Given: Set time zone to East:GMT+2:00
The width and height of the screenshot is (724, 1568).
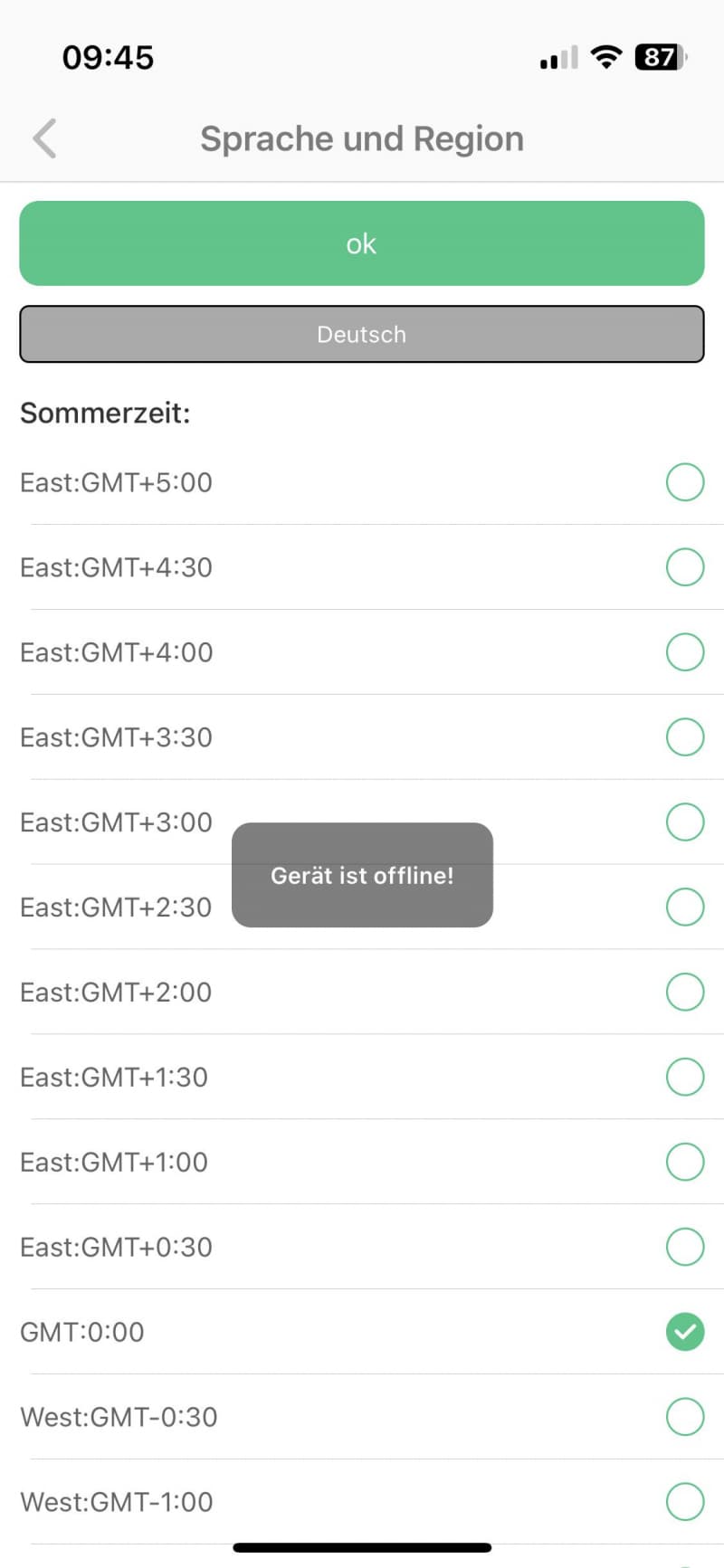Looking at the screenshot, I should 362,992.
